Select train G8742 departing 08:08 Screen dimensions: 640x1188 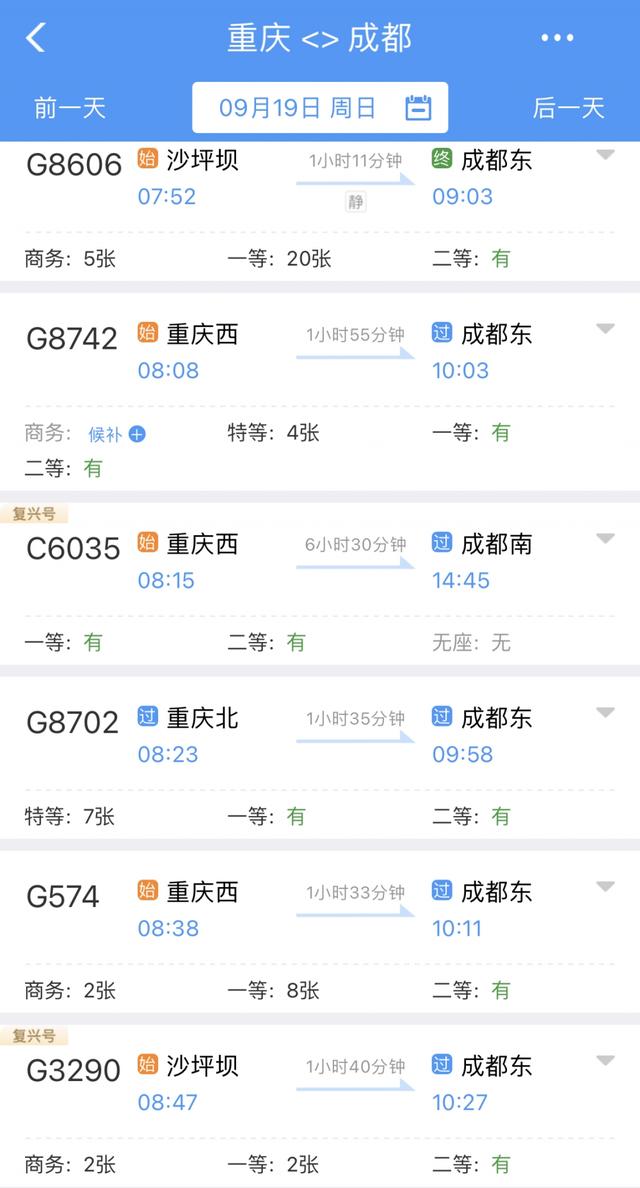click(x=320, y=392)
